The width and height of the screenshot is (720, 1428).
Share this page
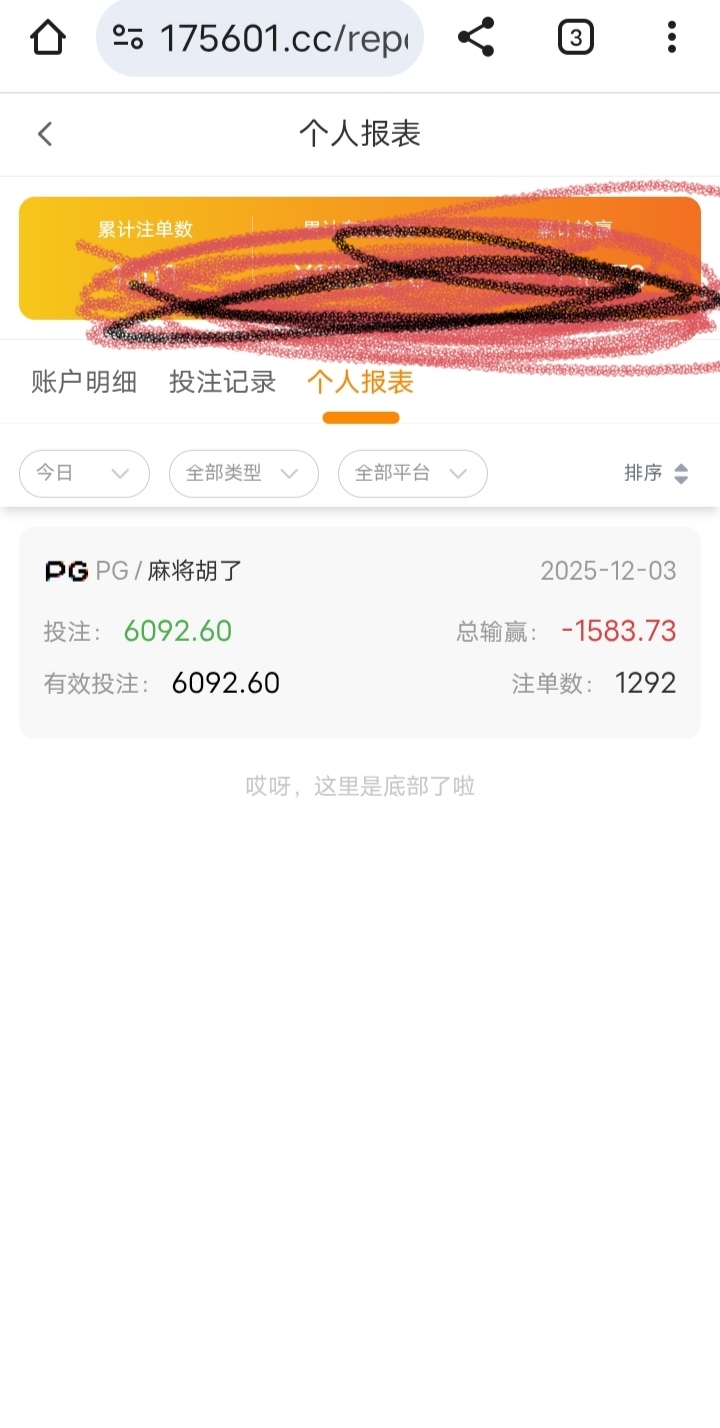click(476, 38)
